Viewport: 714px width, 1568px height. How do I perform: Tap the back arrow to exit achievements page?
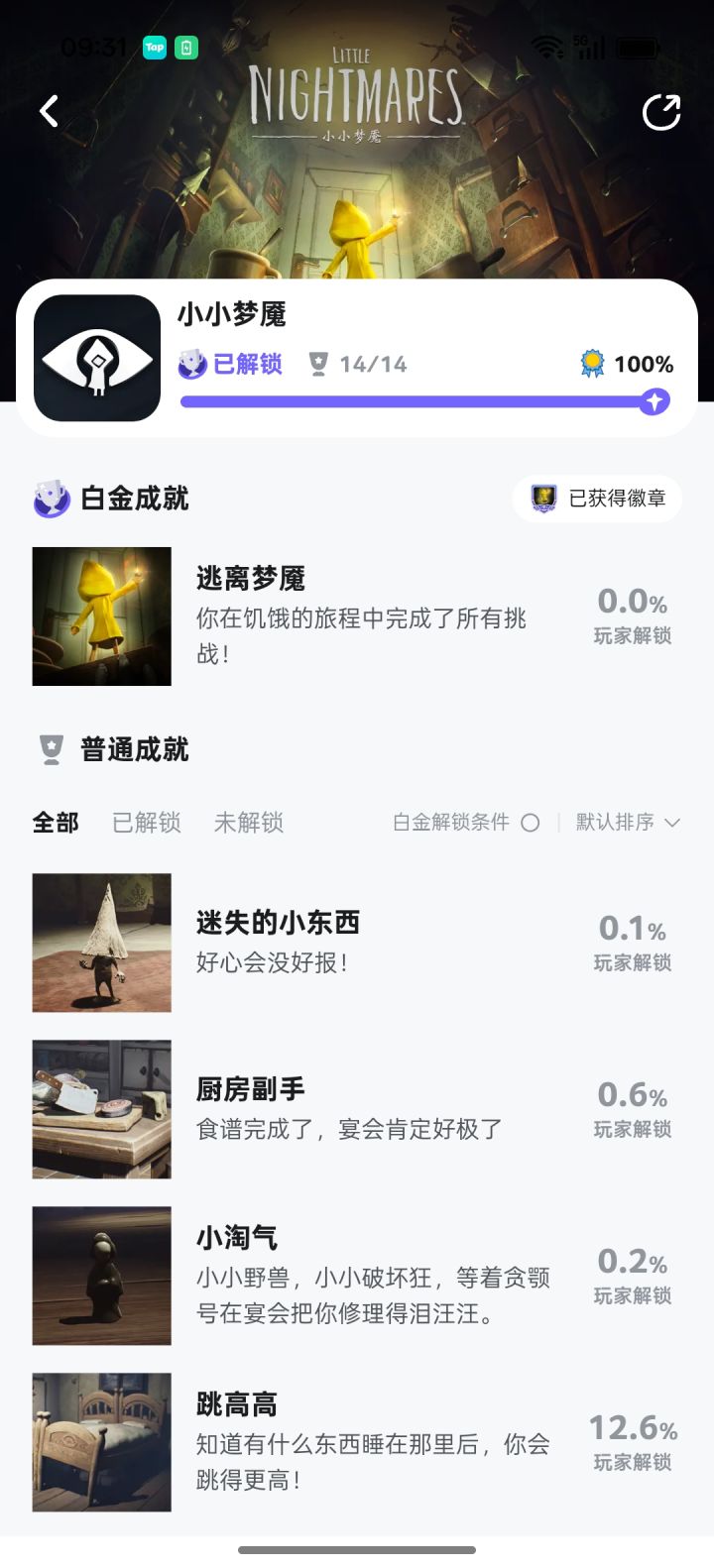point(47,111)
